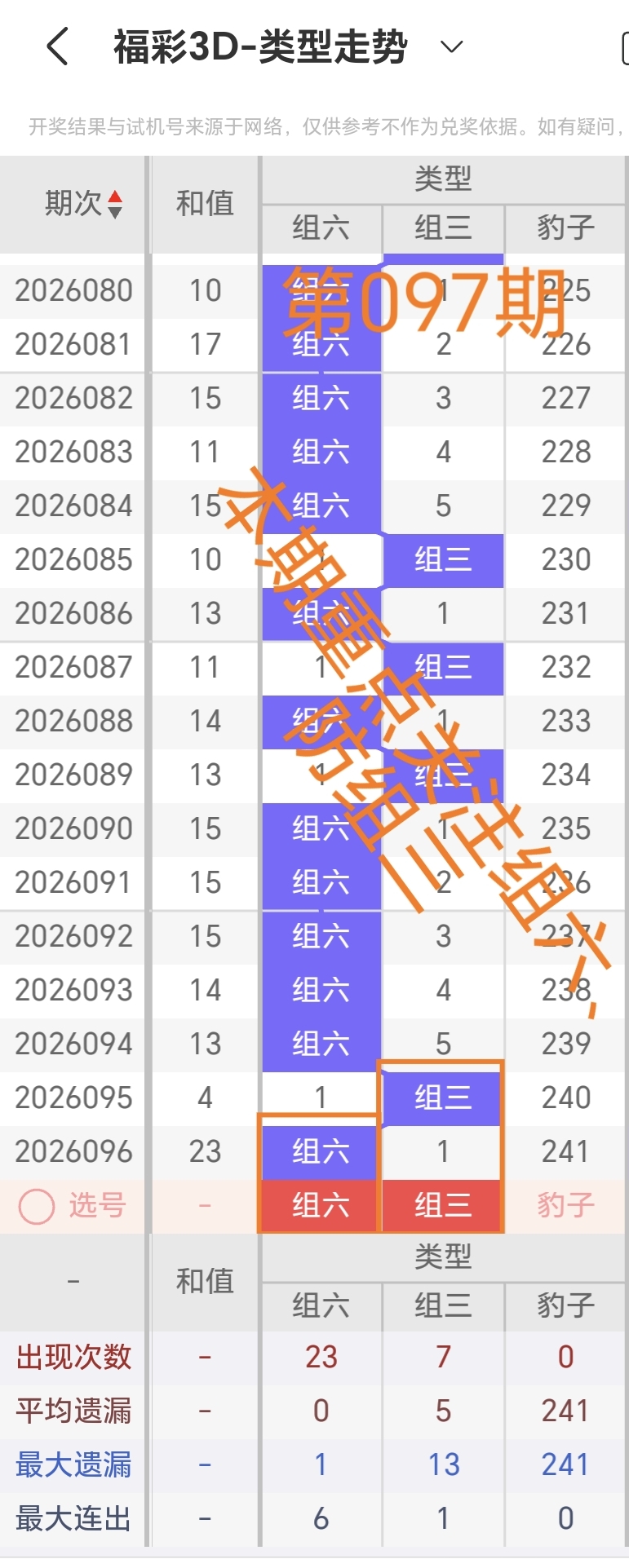The image size is (629, 1568).
Task: Switch to the 组三 column header
Action: pyautogui.click(x=442, y=229)
